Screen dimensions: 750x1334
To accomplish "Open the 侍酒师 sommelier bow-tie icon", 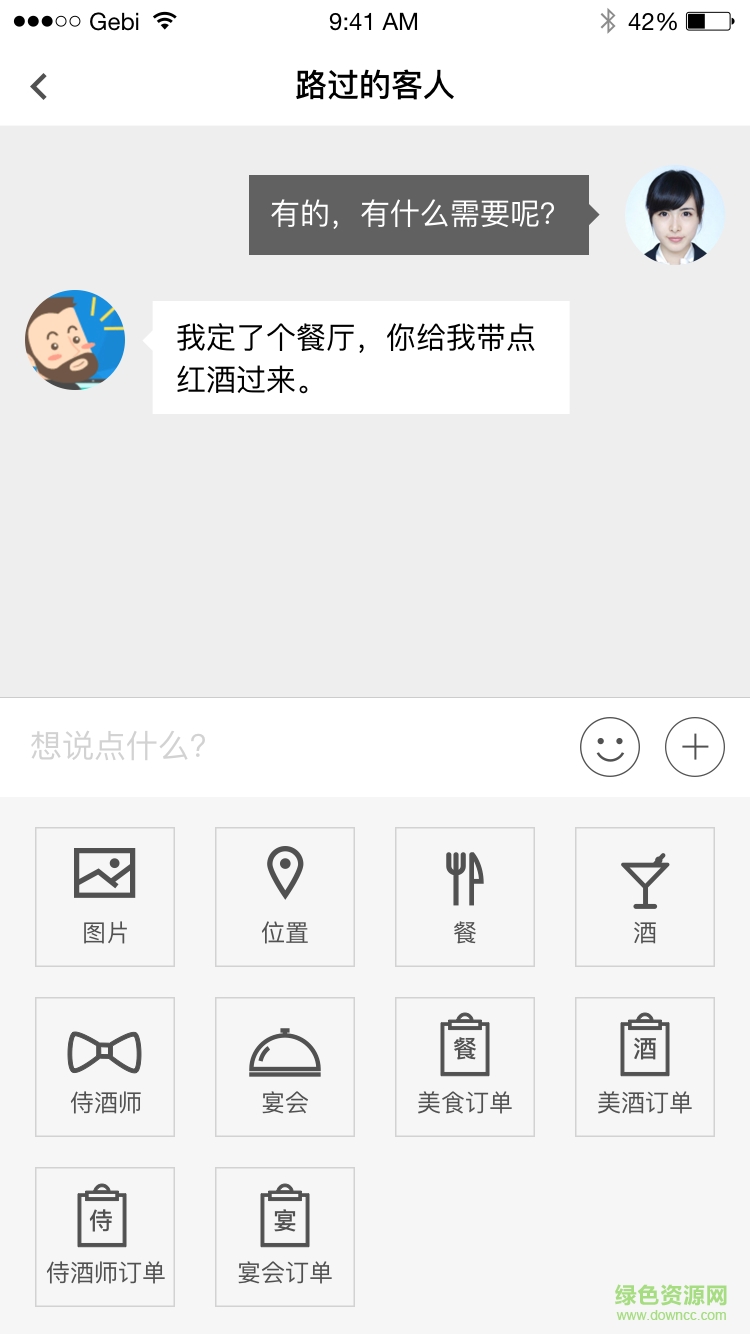I will pos(104,1065).
